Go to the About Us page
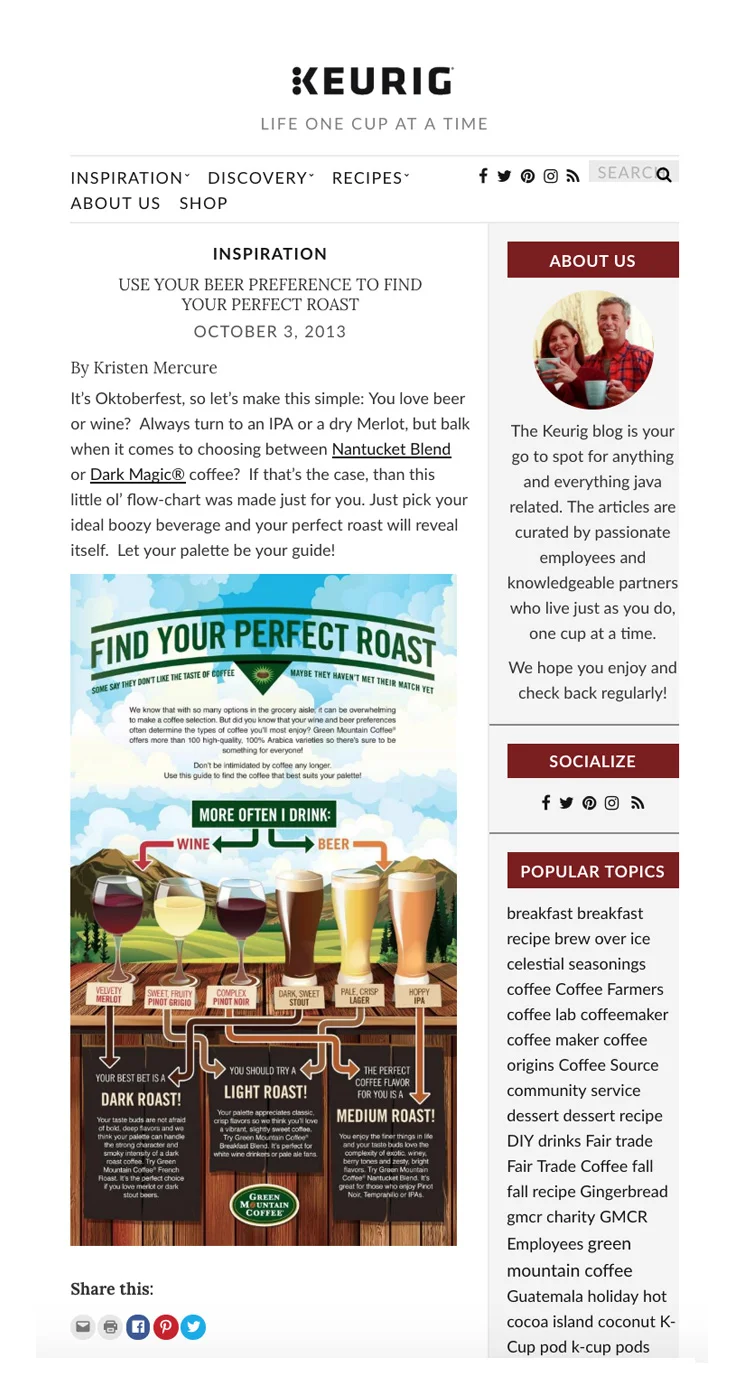This screenshot has height=1387, width=744. tap(115, 203)
